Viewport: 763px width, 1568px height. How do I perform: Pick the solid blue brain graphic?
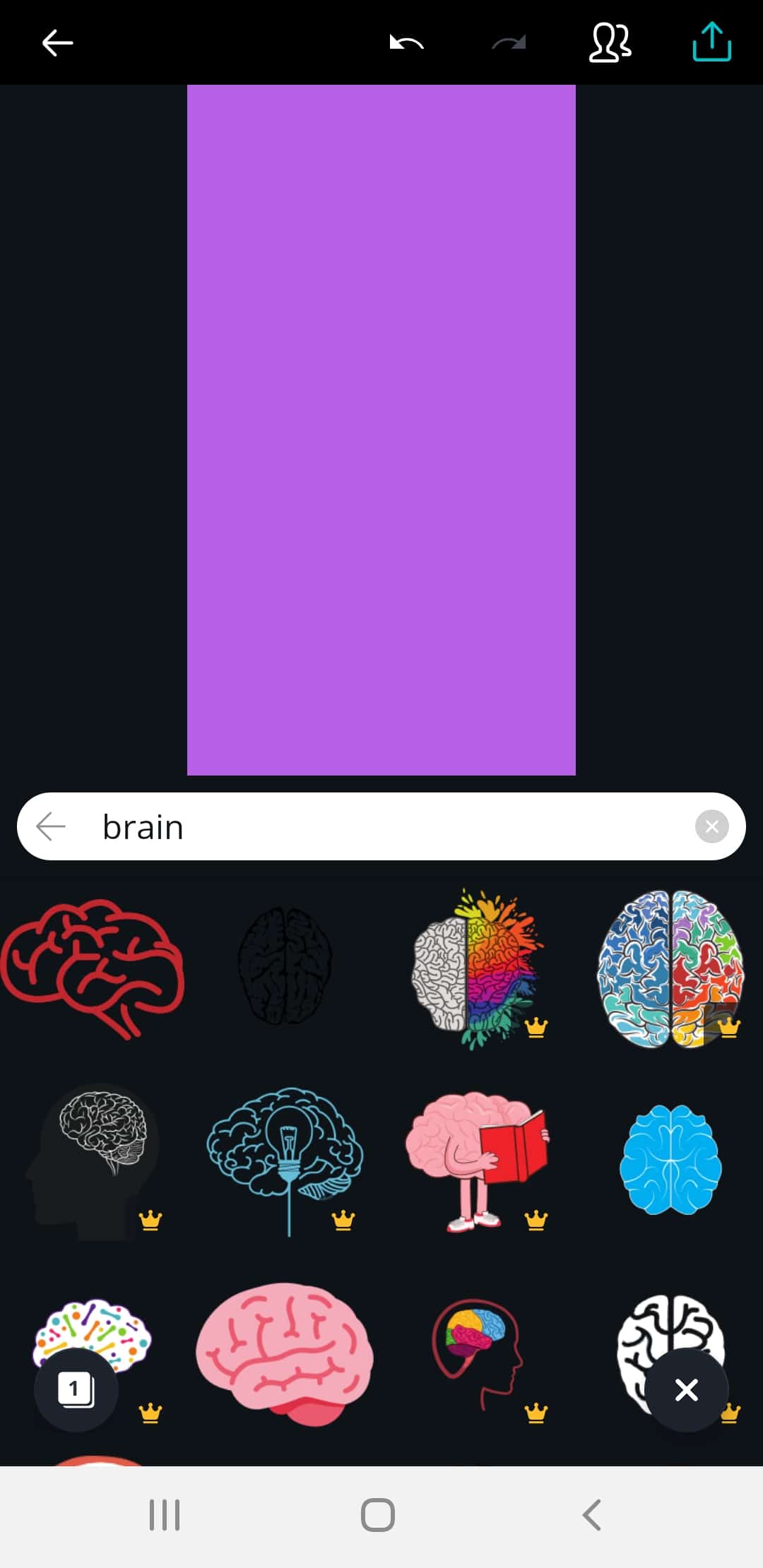pos(670,1160)
